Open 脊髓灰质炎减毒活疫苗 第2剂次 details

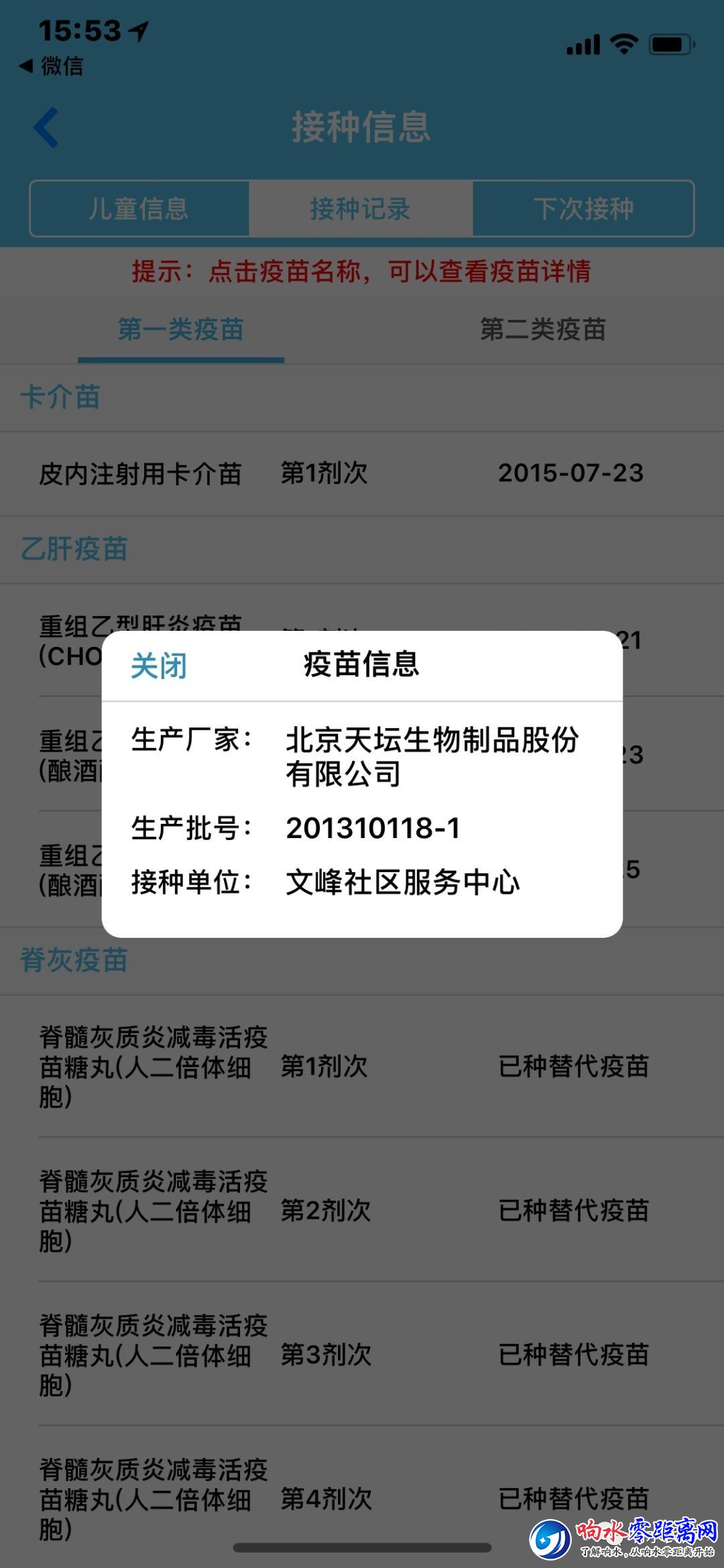point(153,1211)
